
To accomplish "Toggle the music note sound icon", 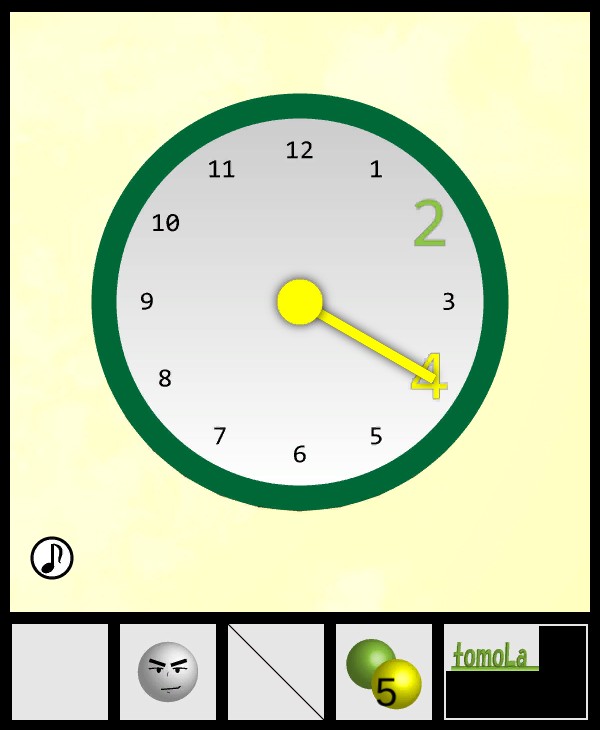I will click(x=52, y=557).
